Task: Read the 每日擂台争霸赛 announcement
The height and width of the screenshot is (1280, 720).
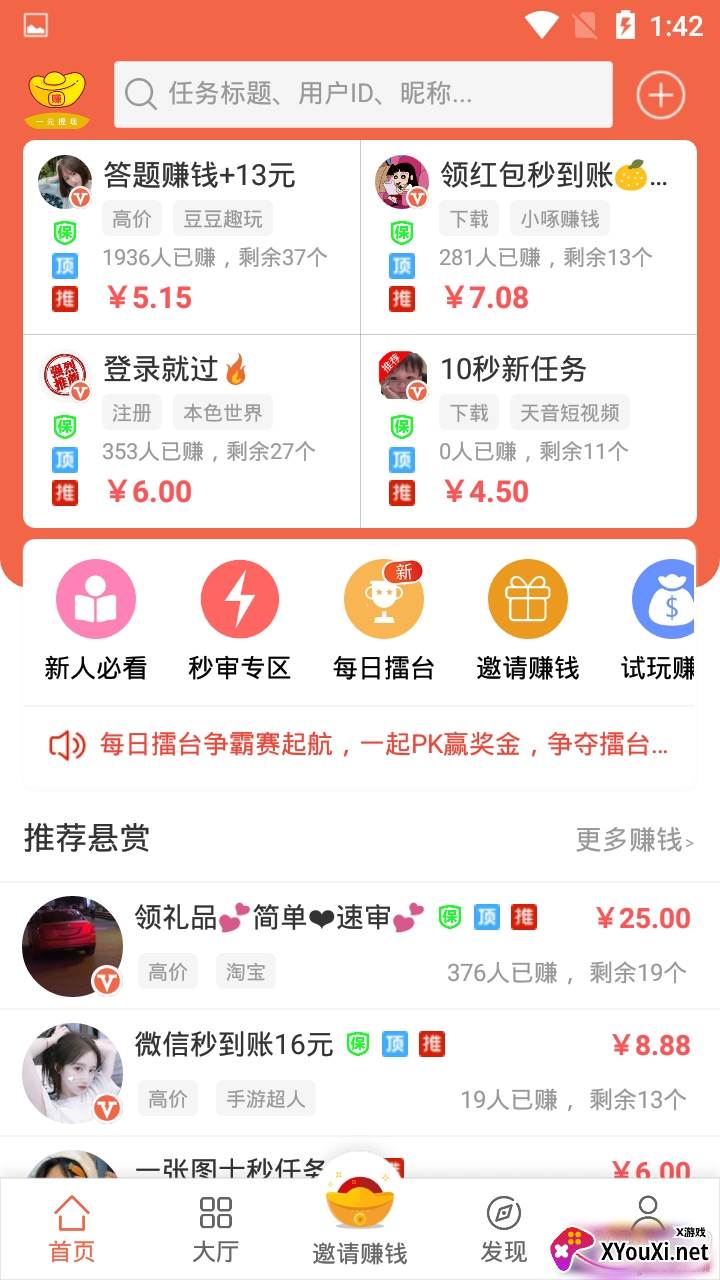Action: click(x=384, y=745)
